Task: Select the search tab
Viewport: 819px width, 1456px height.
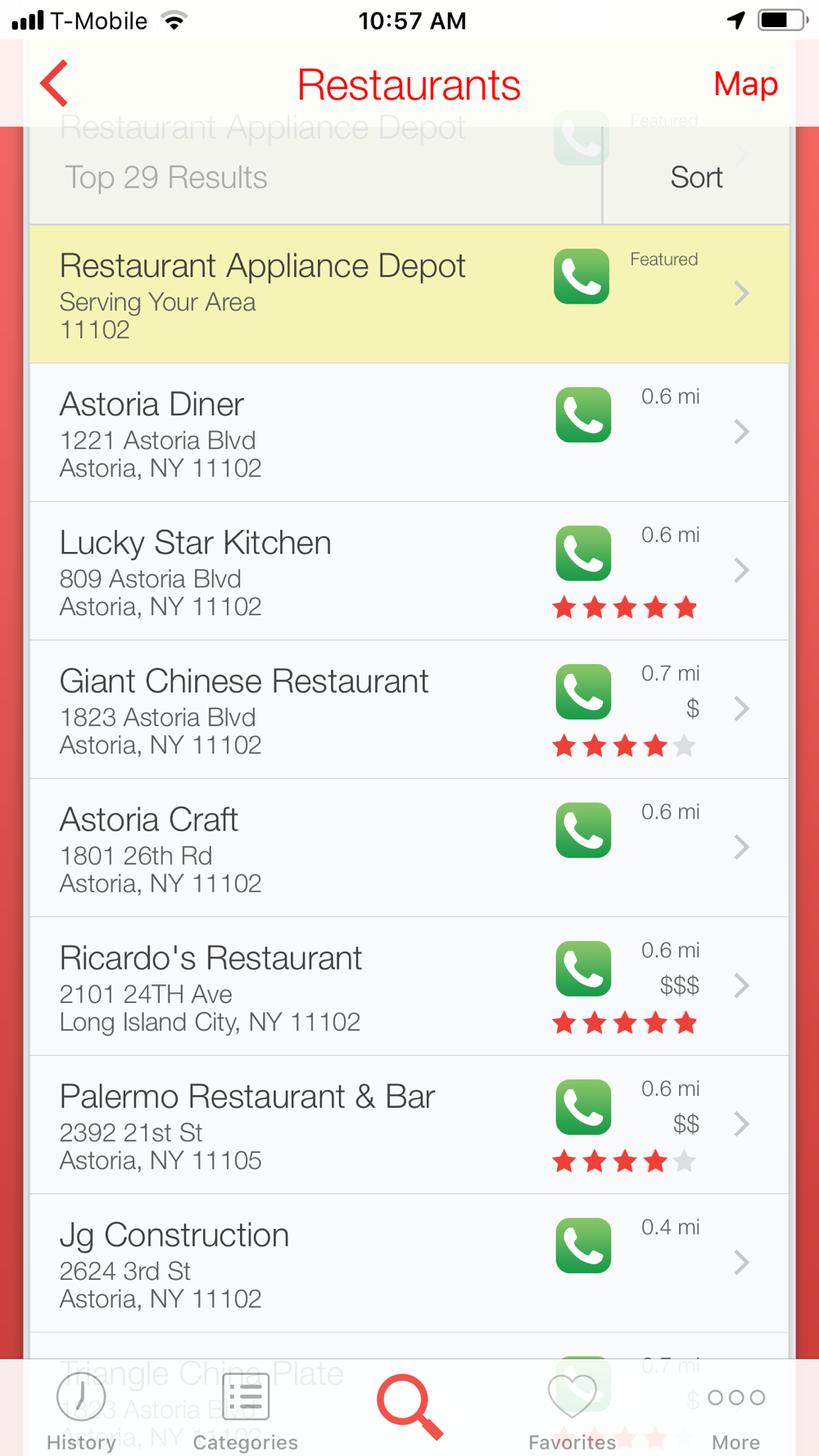Action: (x=409, y=1407)
